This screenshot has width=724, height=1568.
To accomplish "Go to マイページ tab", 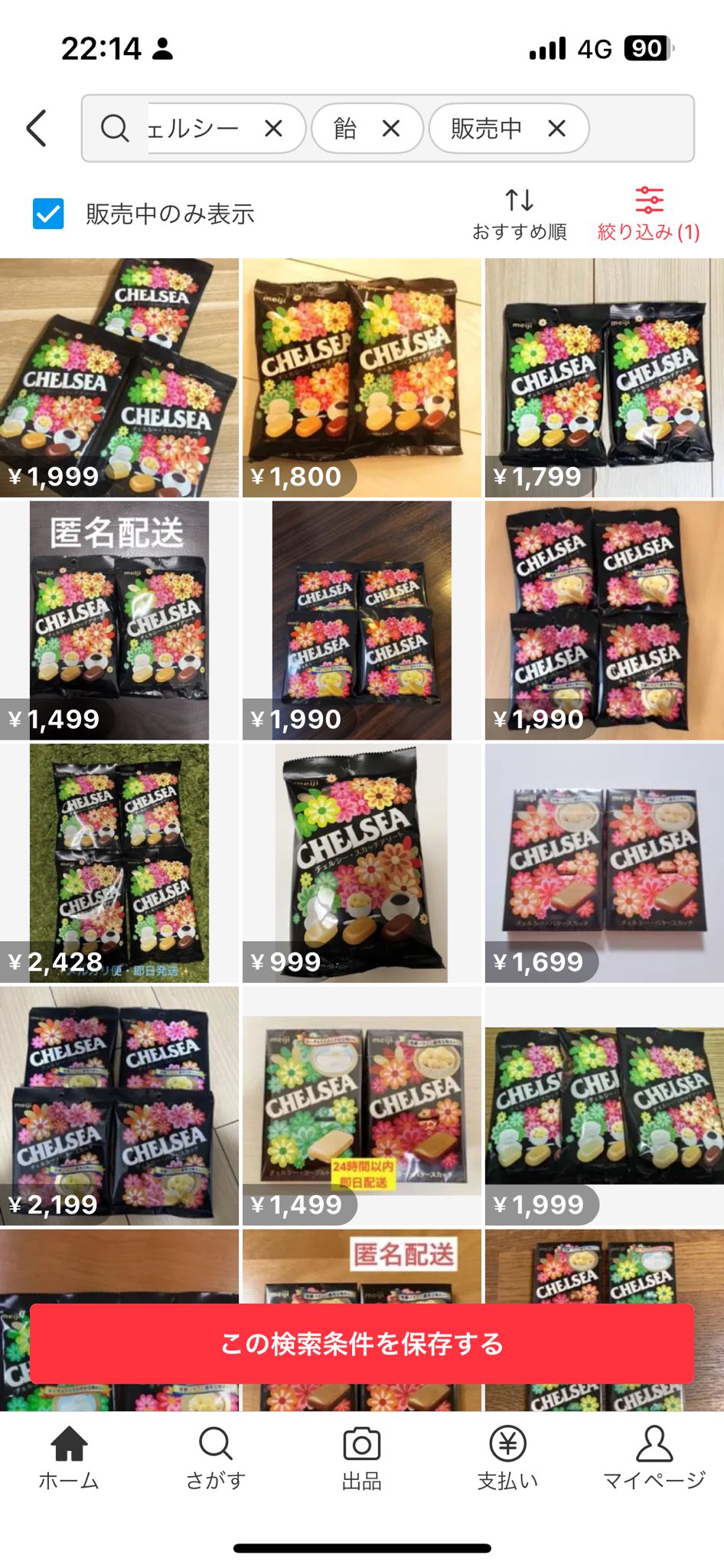I will pos(654,1457).
